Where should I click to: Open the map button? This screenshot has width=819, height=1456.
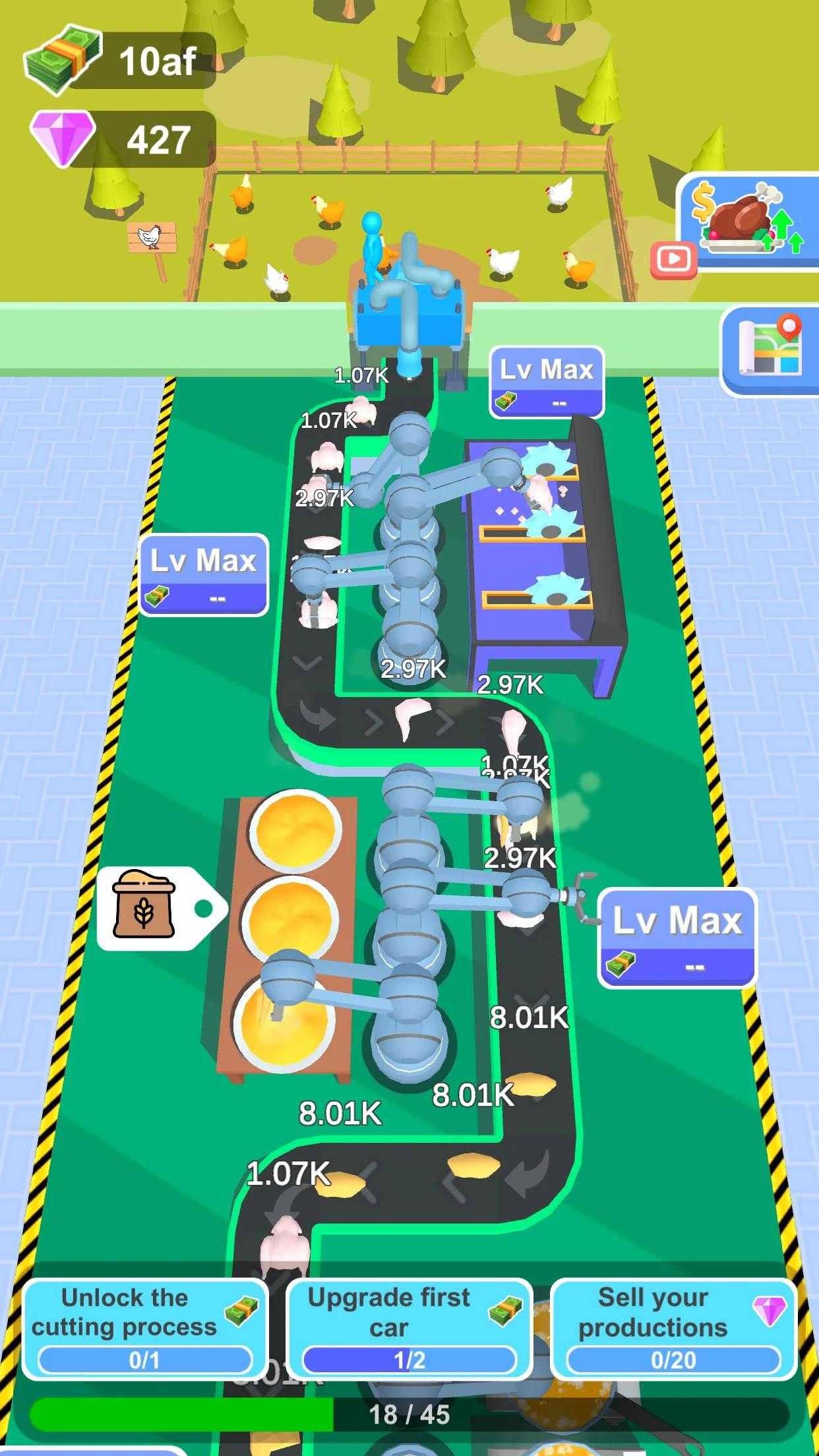coord(770,351)
